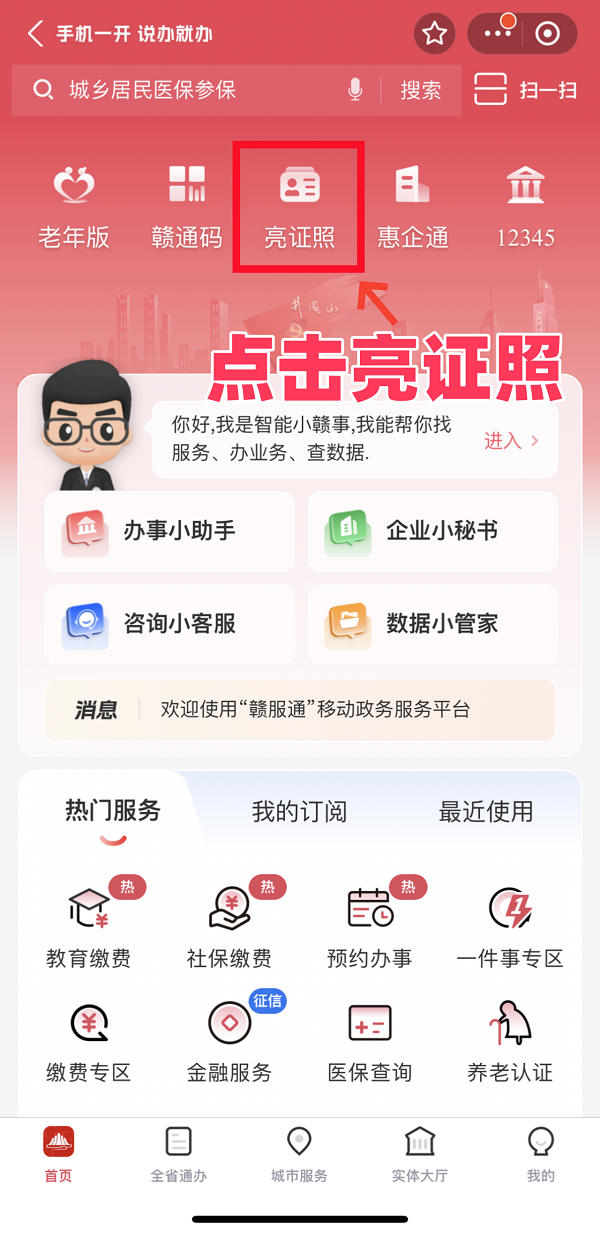Open 赣通码 code
This screenshot has width=600, height=1234.
[187, 207]
